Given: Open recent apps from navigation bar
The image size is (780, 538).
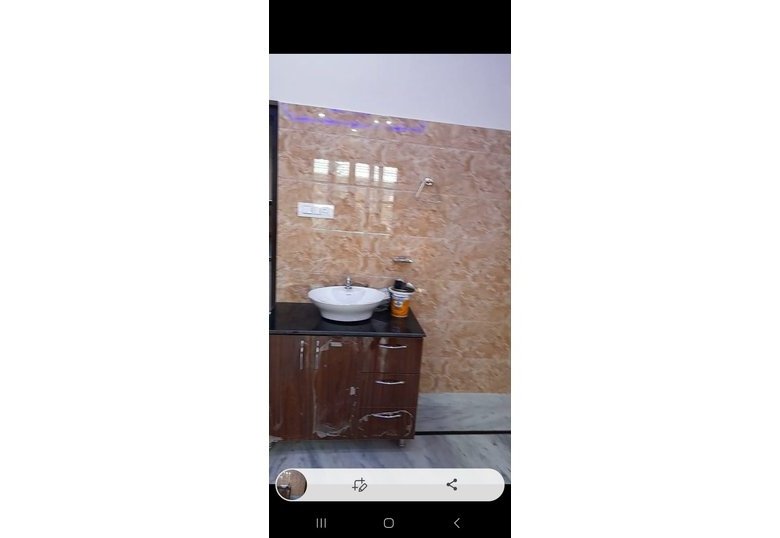Looking at the screenshot, I should click(321, 523).
